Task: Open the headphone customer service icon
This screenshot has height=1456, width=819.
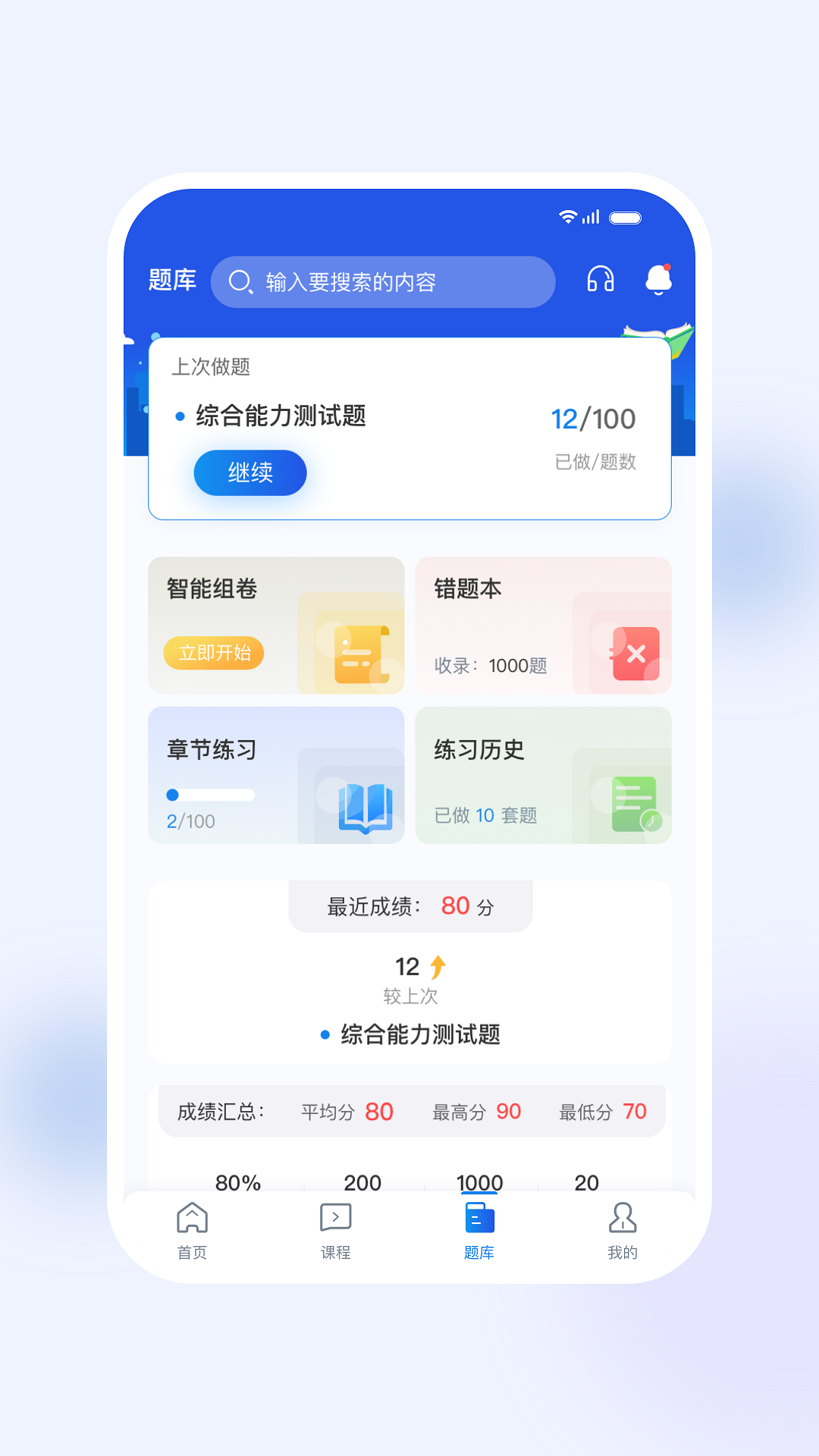Action: 600,280
